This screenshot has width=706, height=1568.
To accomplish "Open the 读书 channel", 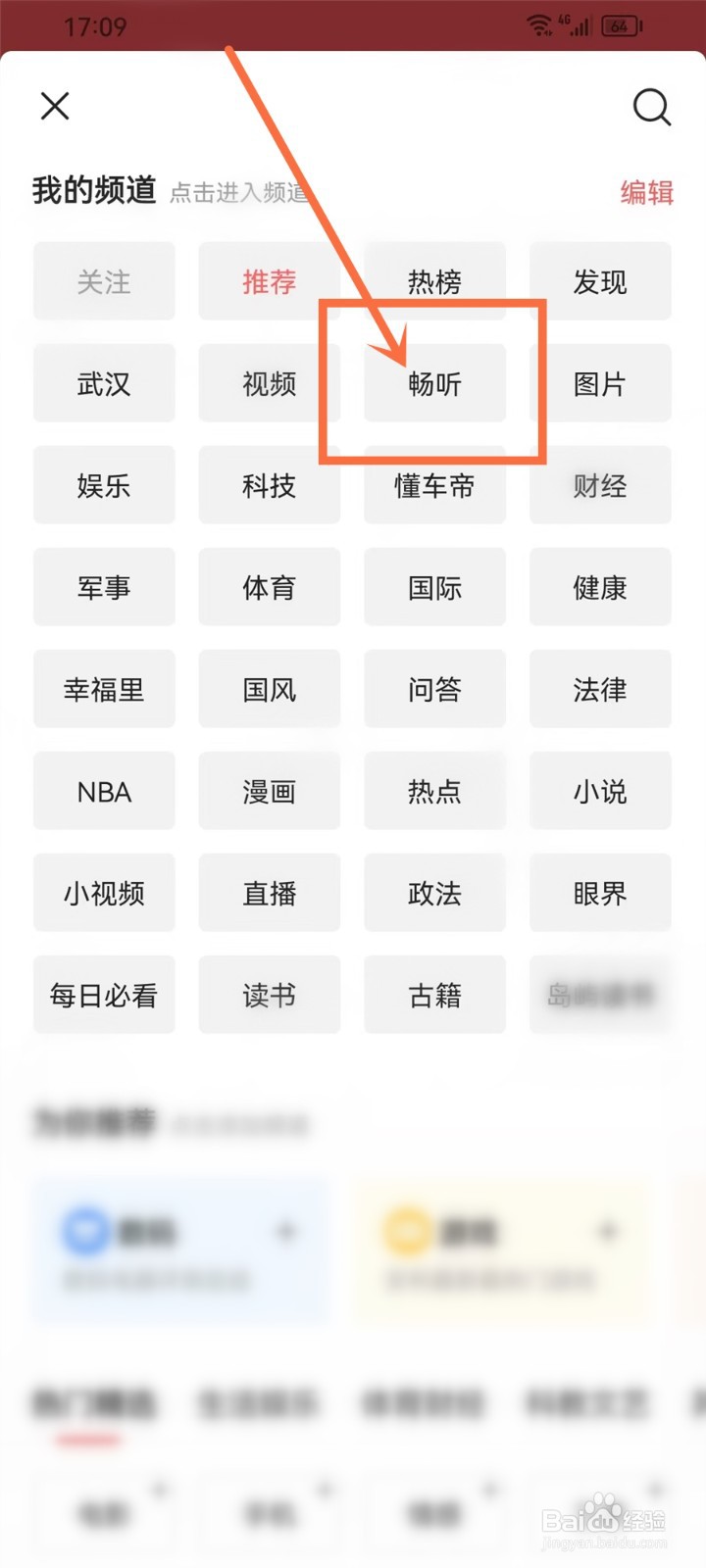I will pyautogui.click(x=269, y=995).
